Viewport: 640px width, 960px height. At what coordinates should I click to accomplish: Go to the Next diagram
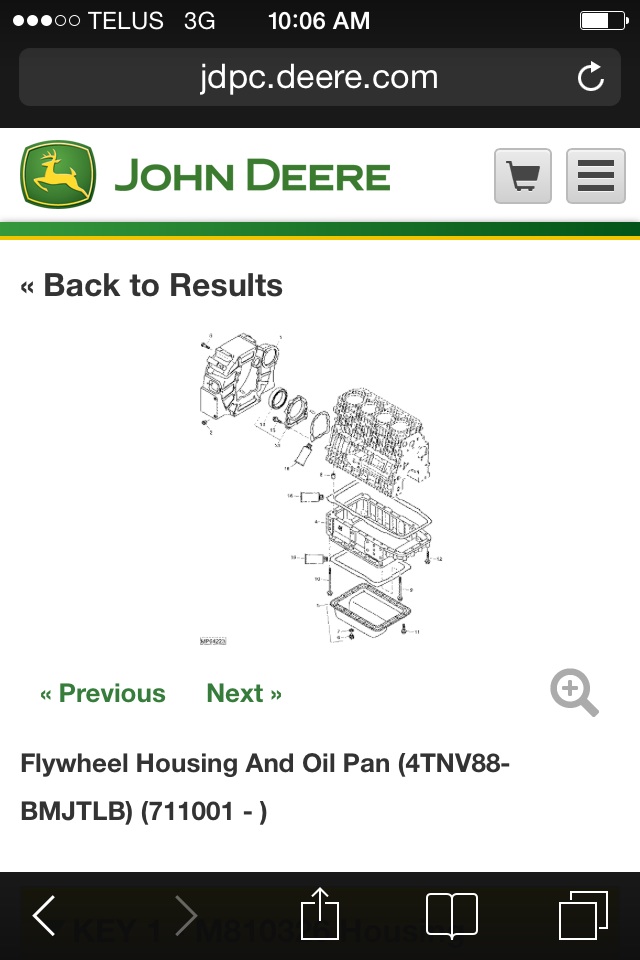click(244, 693)
